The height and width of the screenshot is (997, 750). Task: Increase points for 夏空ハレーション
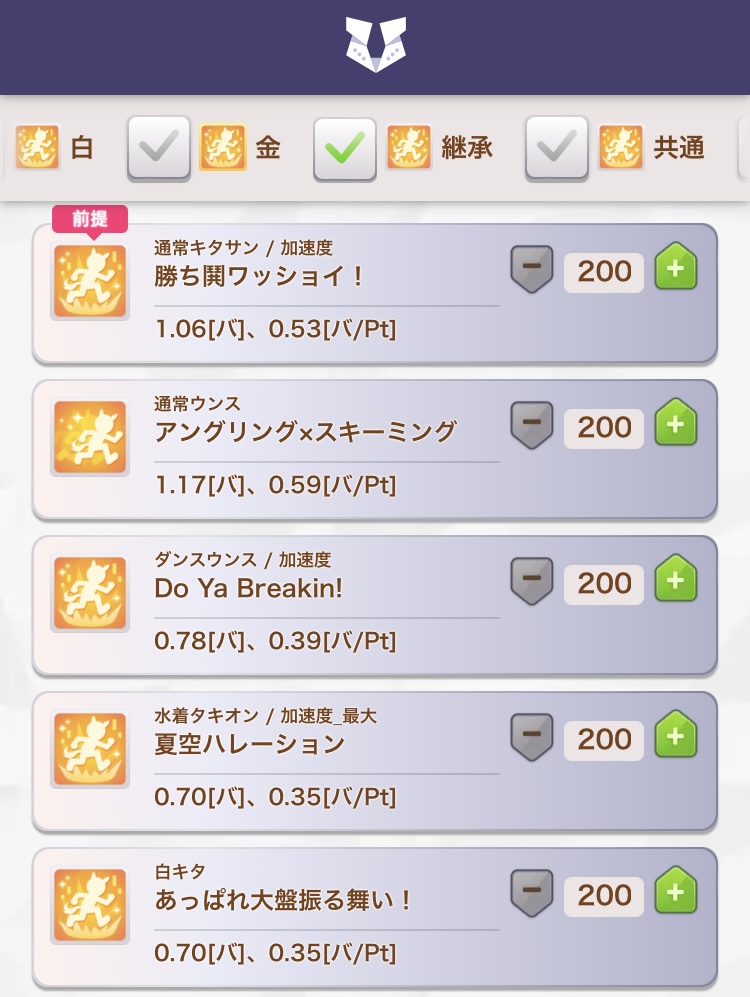[676, 734]
